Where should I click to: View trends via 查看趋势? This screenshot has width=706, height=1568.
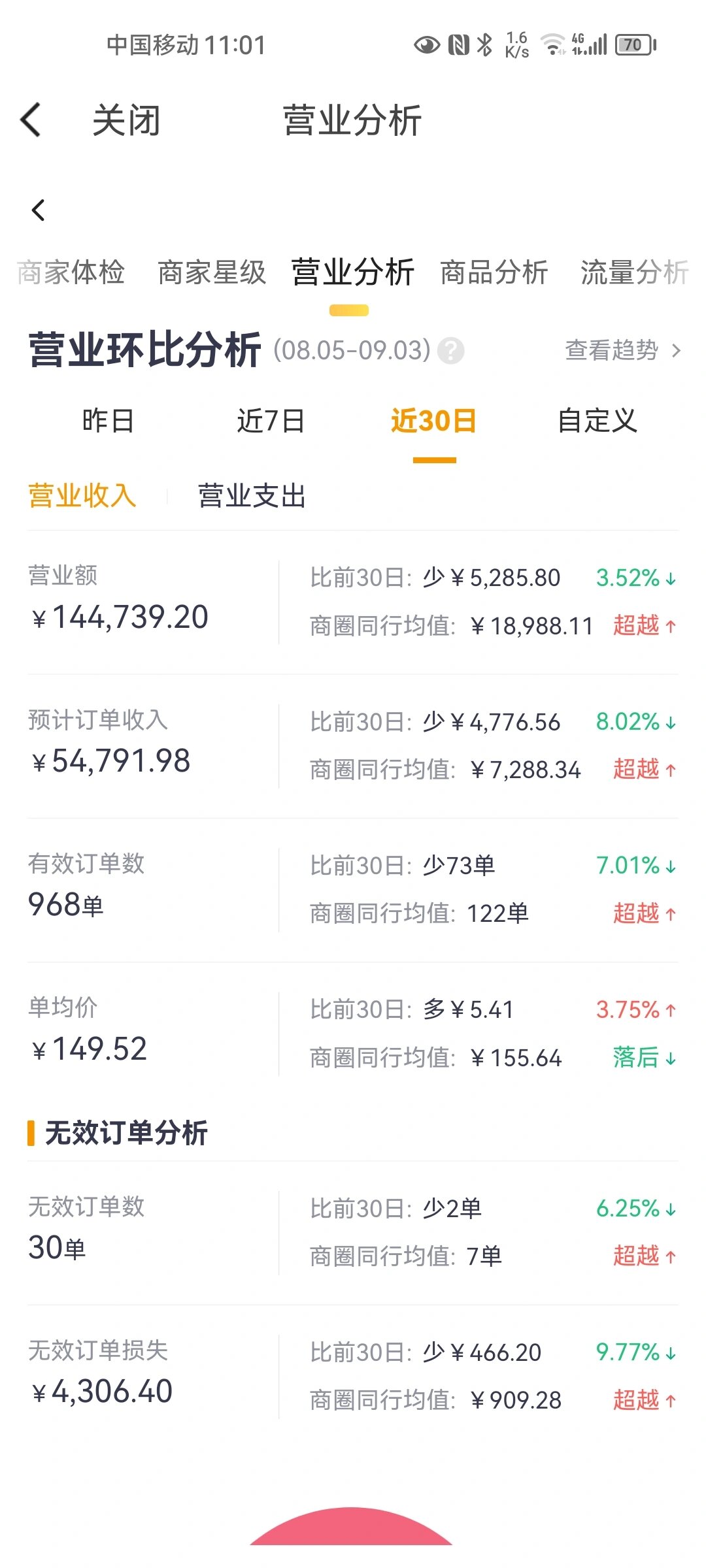pyautogui.click(x=622, y=351)
